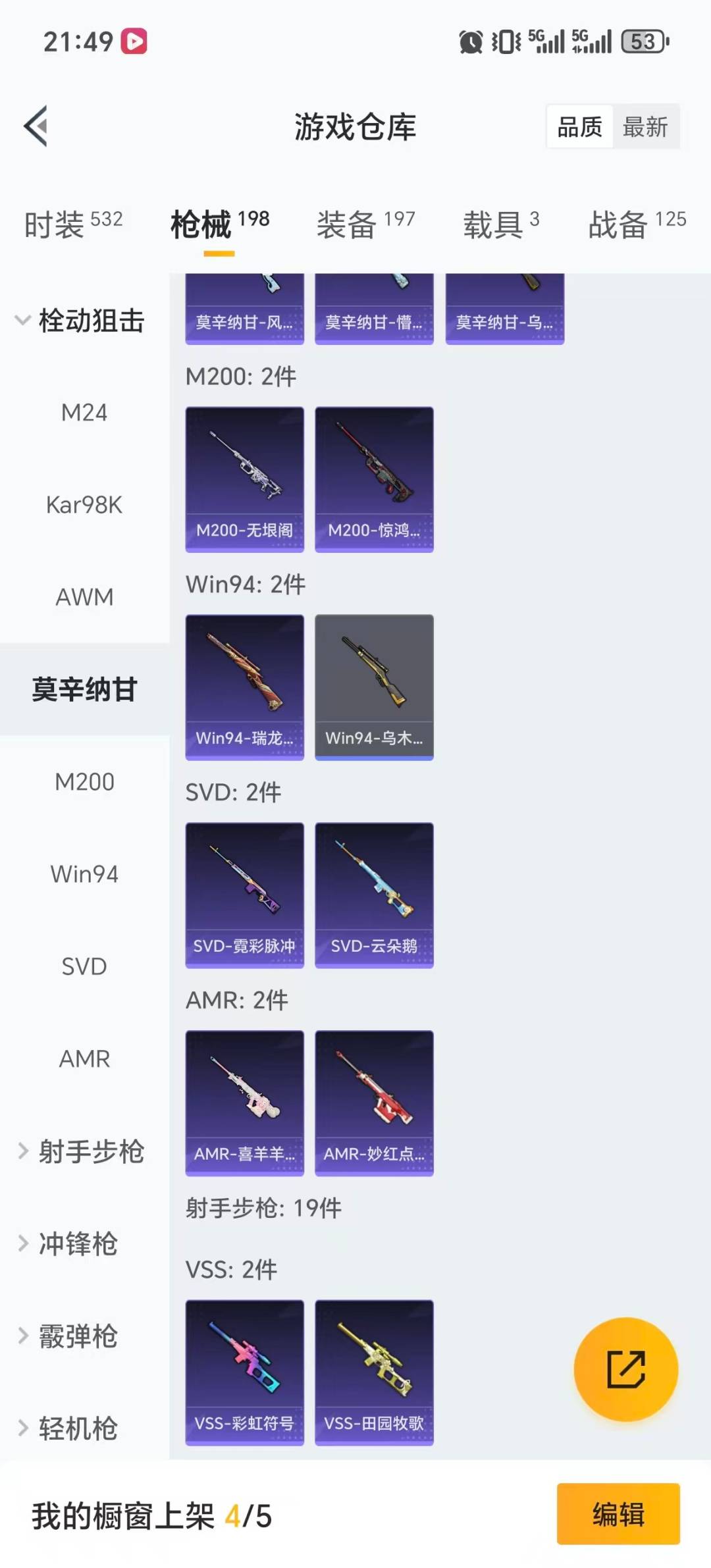Screen dimensions: 711x1568
Task: Select AWM in the sidebar
Action: [x=84, y=597]
